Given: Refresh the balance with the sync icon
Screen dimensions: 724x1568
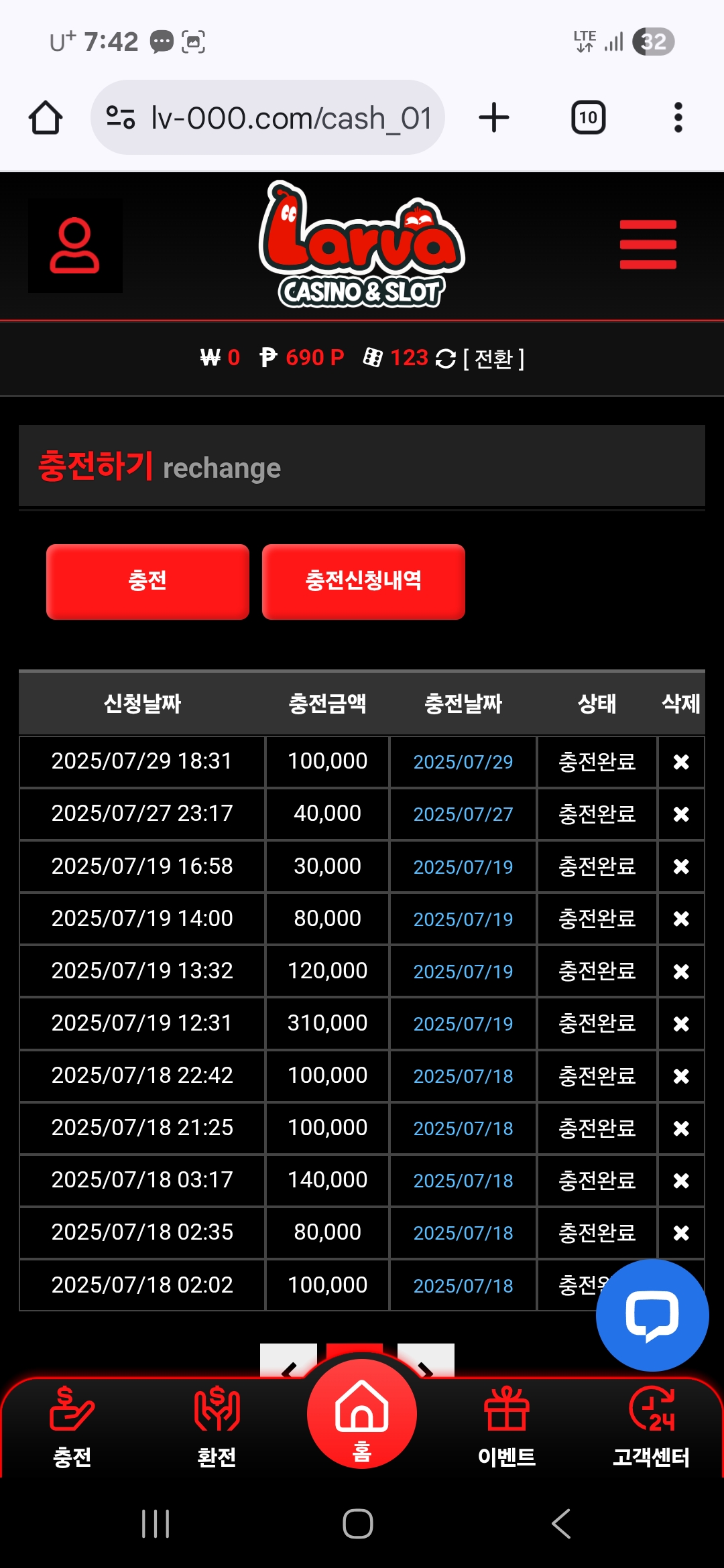Looking at the screenshot, I should [445, 359].
